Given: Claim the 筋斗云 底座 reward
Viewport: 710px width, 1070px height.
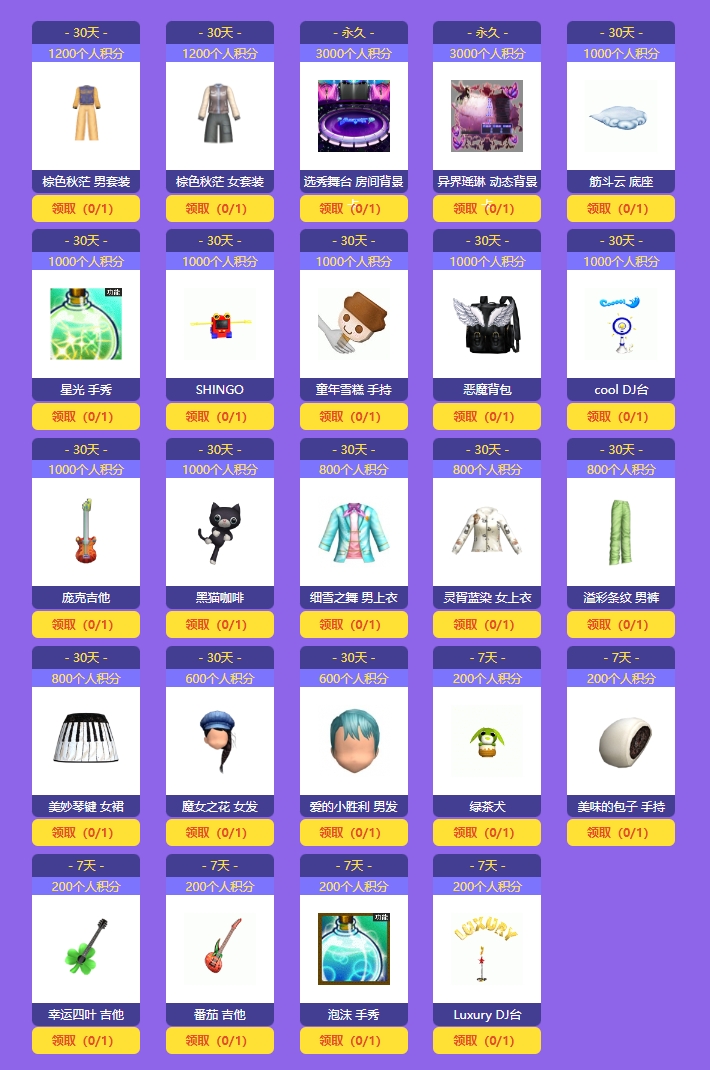Looking at the screenshot, I should pos(621,209).
